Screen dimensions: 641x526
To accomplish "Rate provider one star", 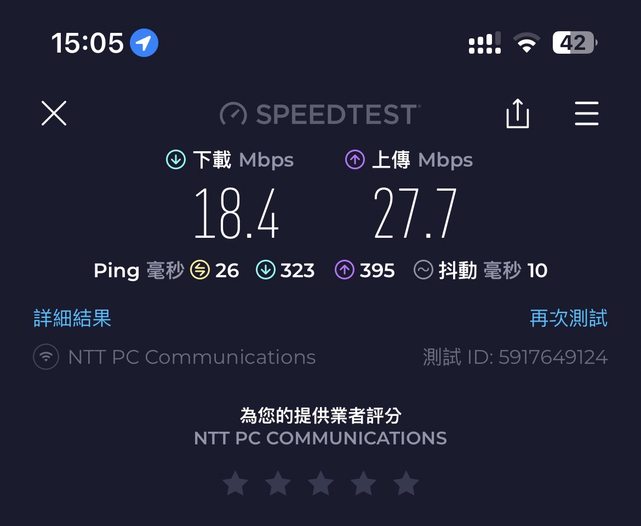I will click(235, 485).
